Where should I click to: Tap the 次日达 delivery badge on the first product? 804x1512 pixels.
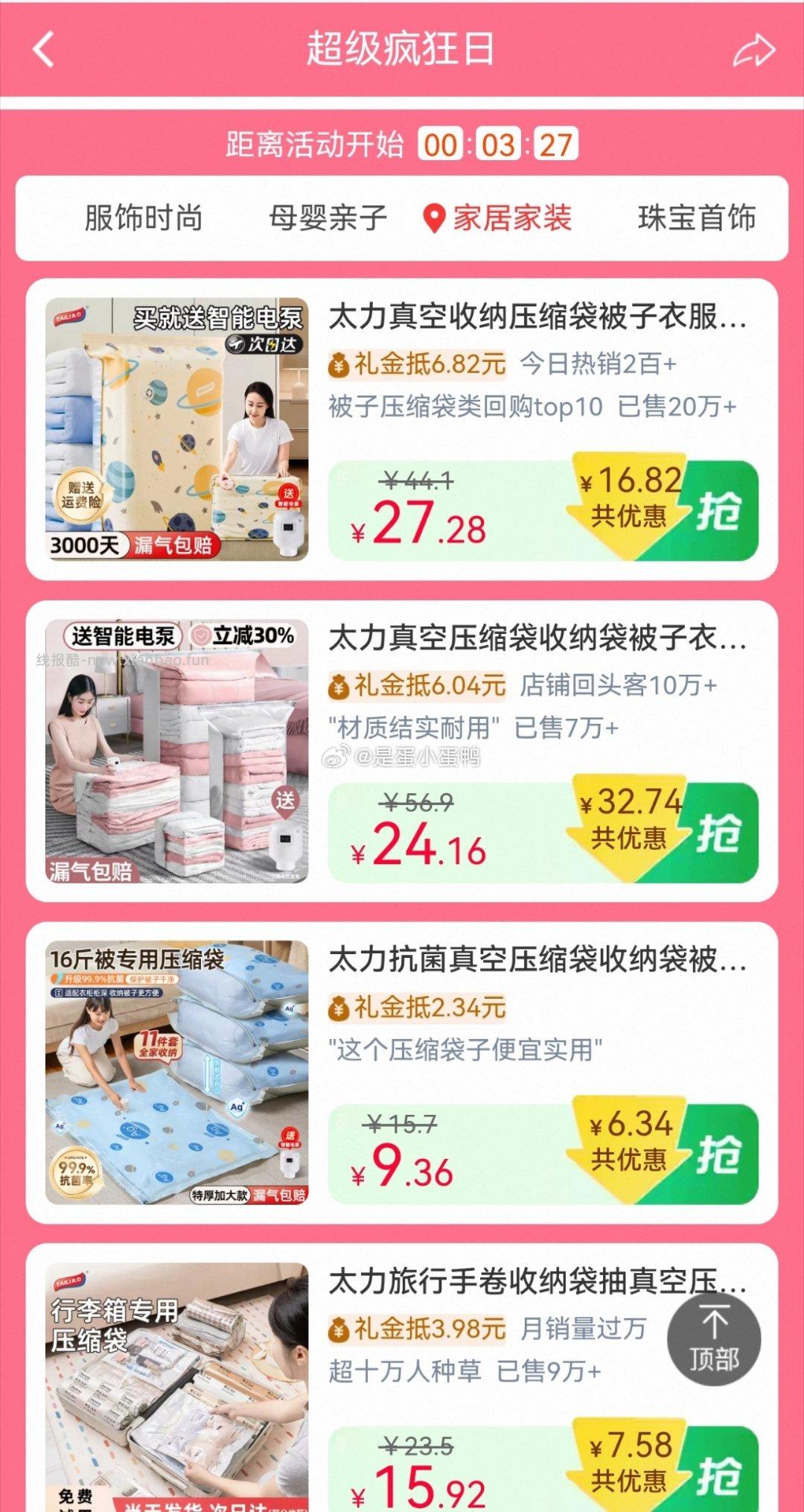(264, 345)
